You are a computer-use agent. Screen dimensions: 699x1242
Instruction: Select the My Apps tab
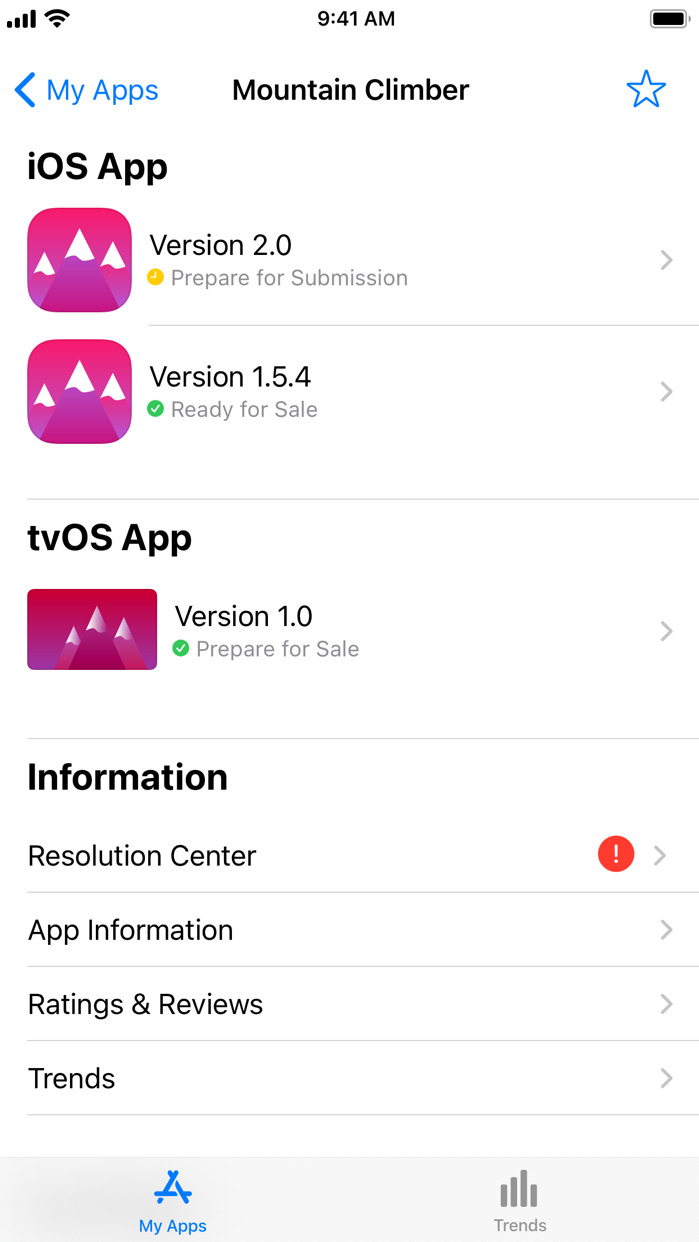point(173,1202)
